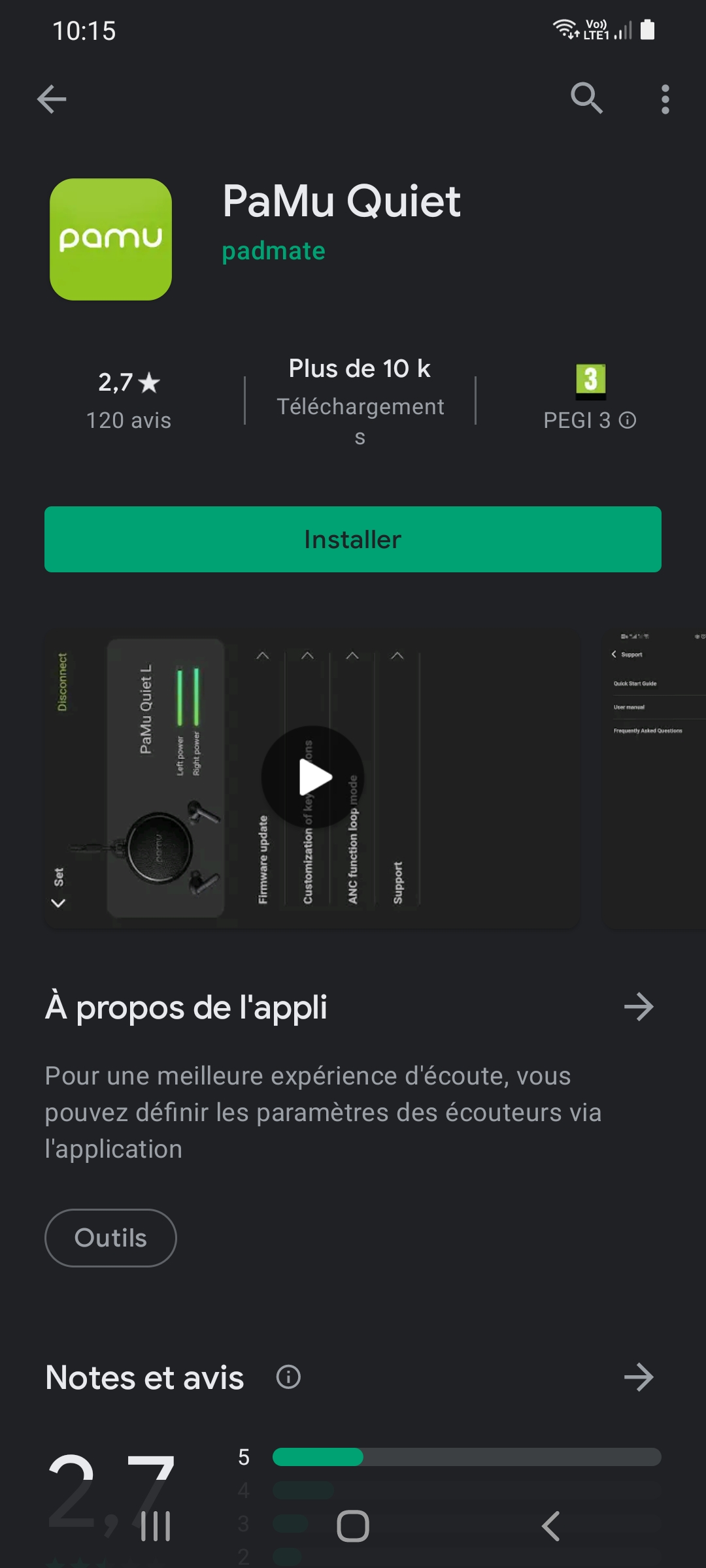Play the app preview video

click(312, 777)
